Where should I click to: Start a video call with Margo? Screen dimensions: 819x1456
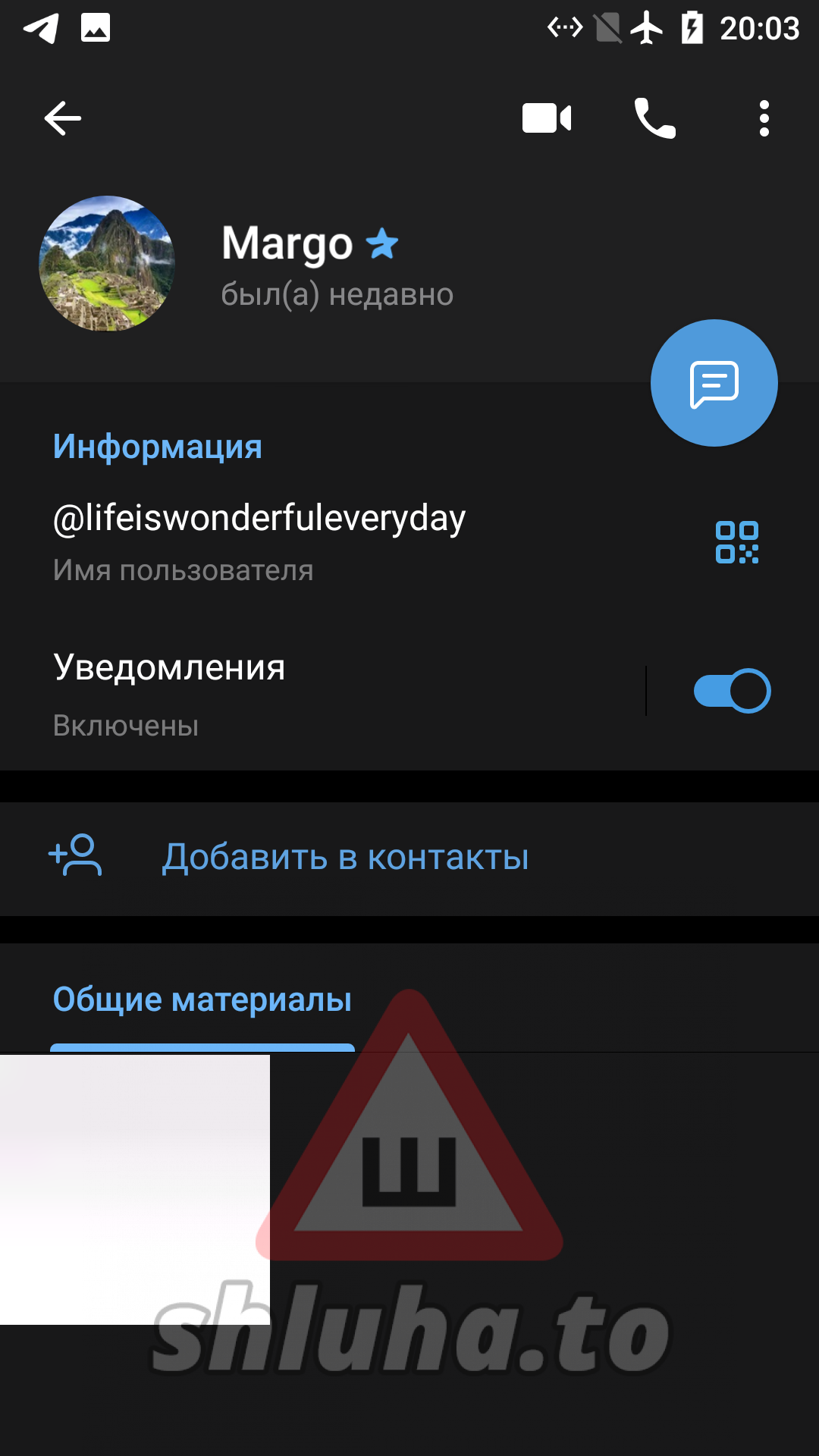pos(547,118)
